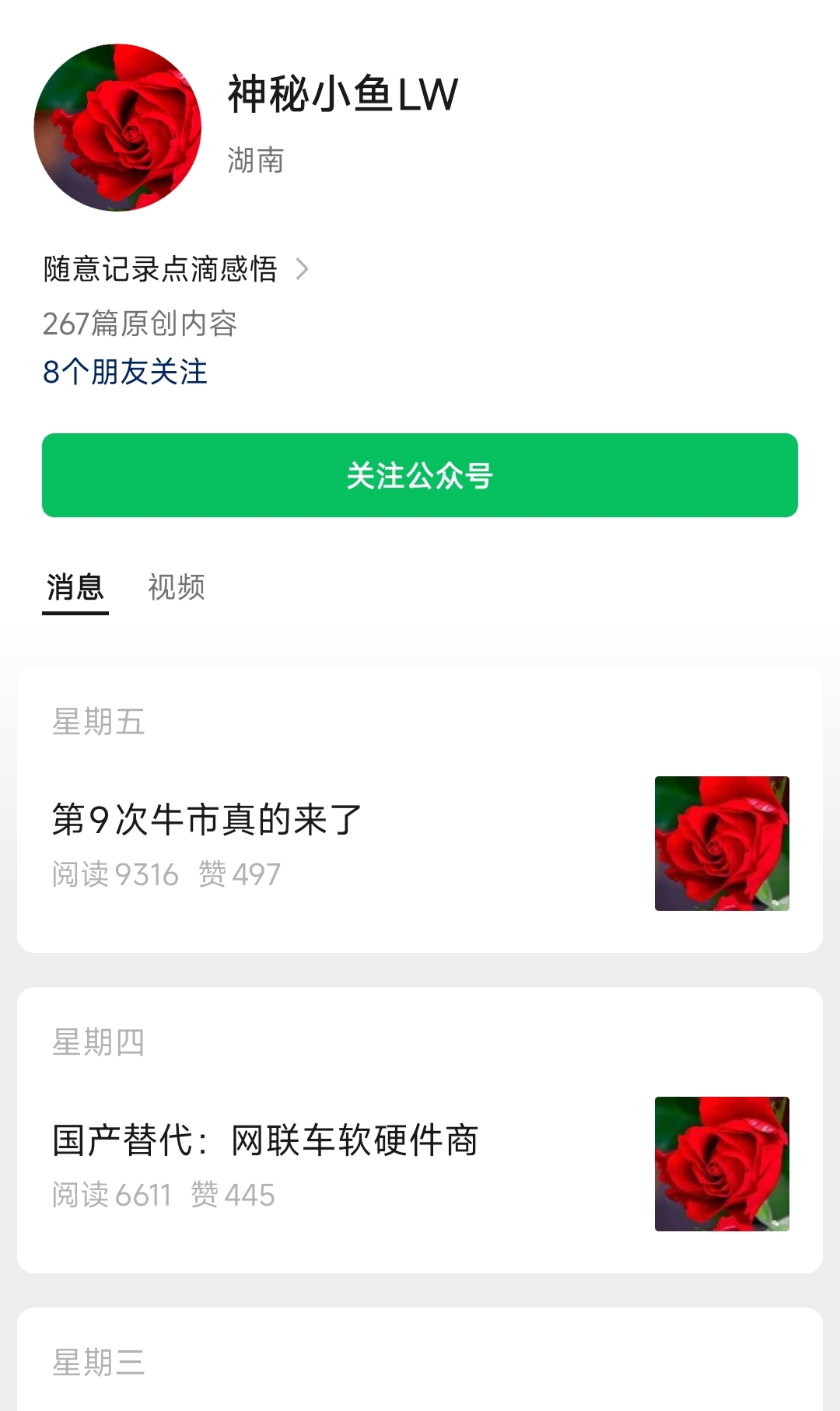Tap the rose profile avatar
The width and height of the screenshot is (840, 1411).
click(x=117, y=128)
